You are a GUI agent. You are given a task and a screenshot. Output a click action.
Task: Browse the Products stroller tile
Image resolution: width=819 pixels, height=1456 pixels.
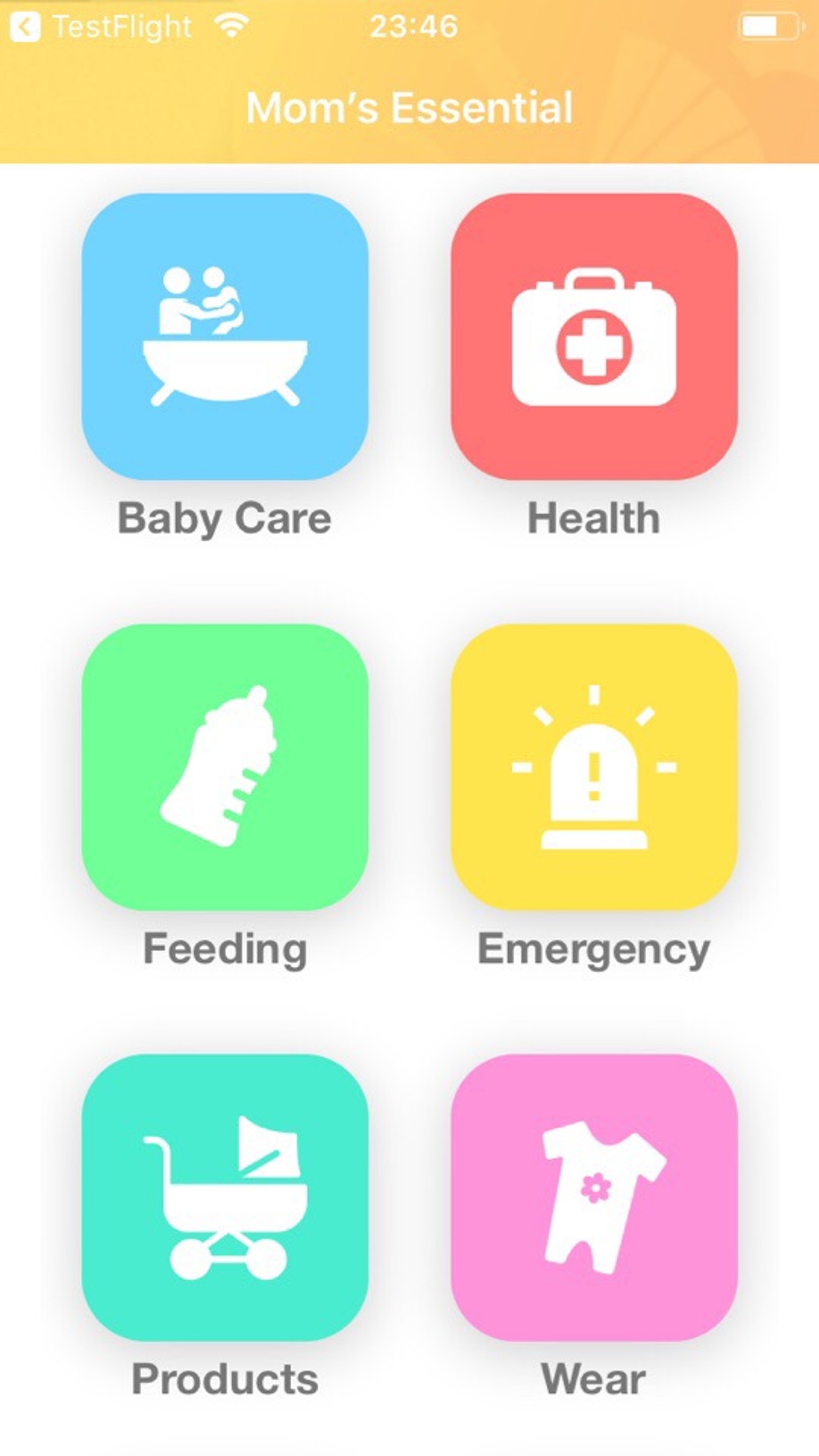pyautogui.click(x=225, y=1197)
